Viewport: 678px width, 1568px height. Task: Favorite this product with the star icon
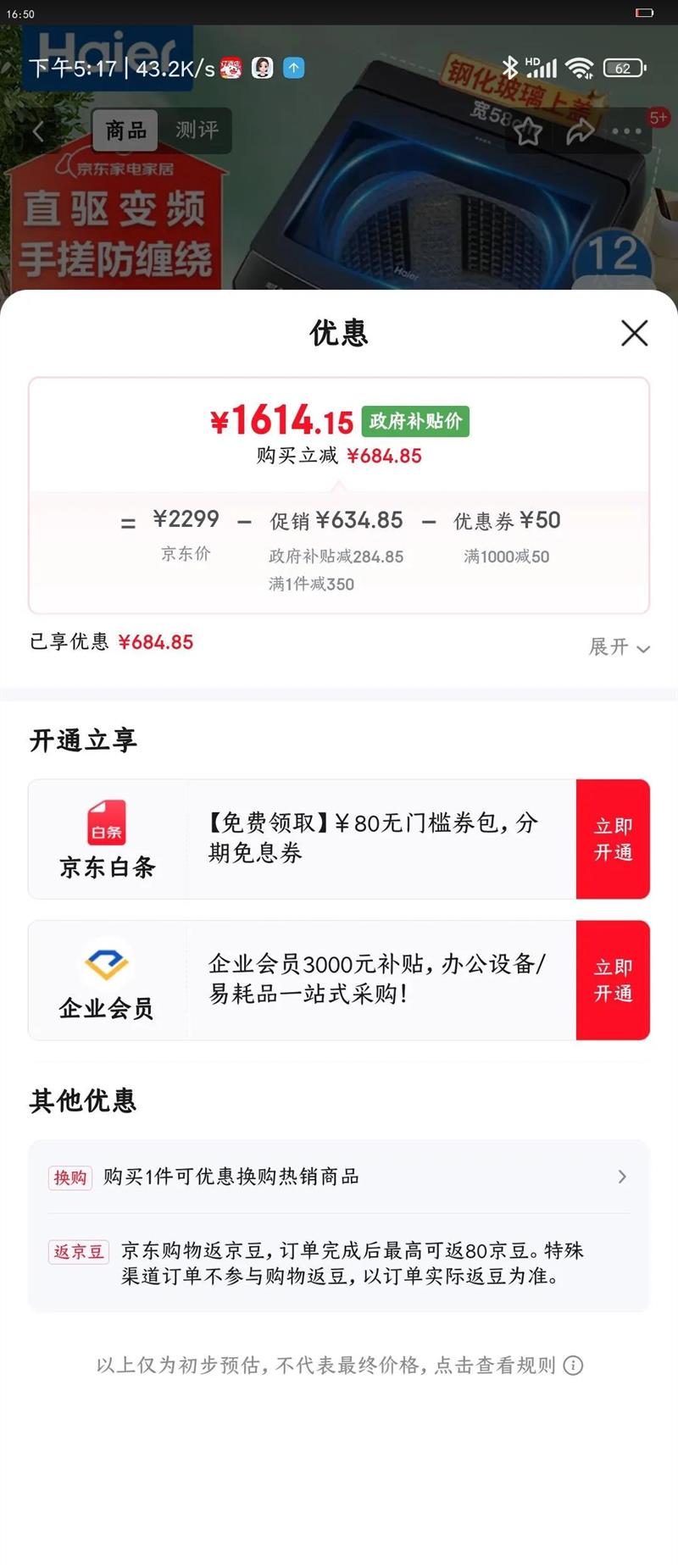pos(528,131)
